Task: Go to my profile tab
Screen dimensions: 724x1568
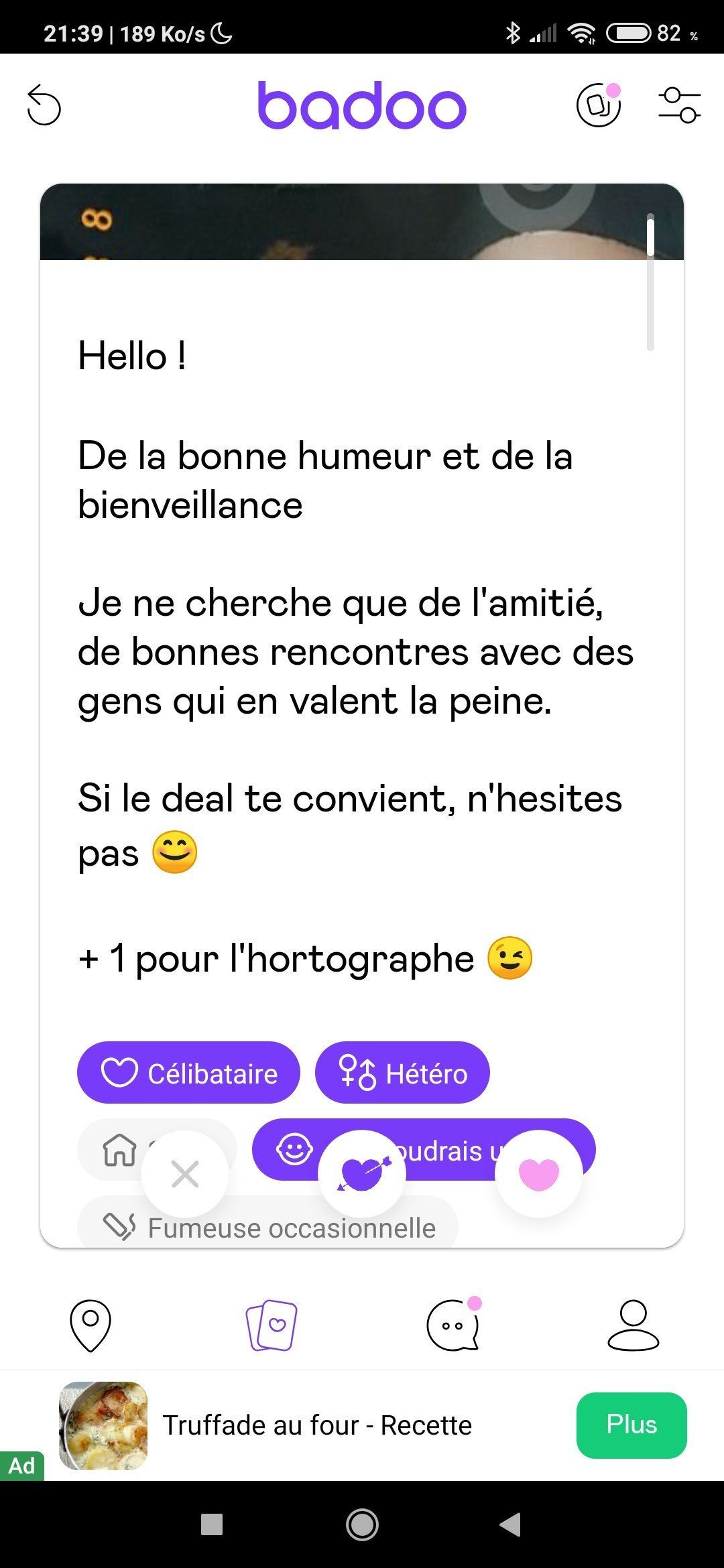Action: pyautogui.click(x=633, y=1325)
